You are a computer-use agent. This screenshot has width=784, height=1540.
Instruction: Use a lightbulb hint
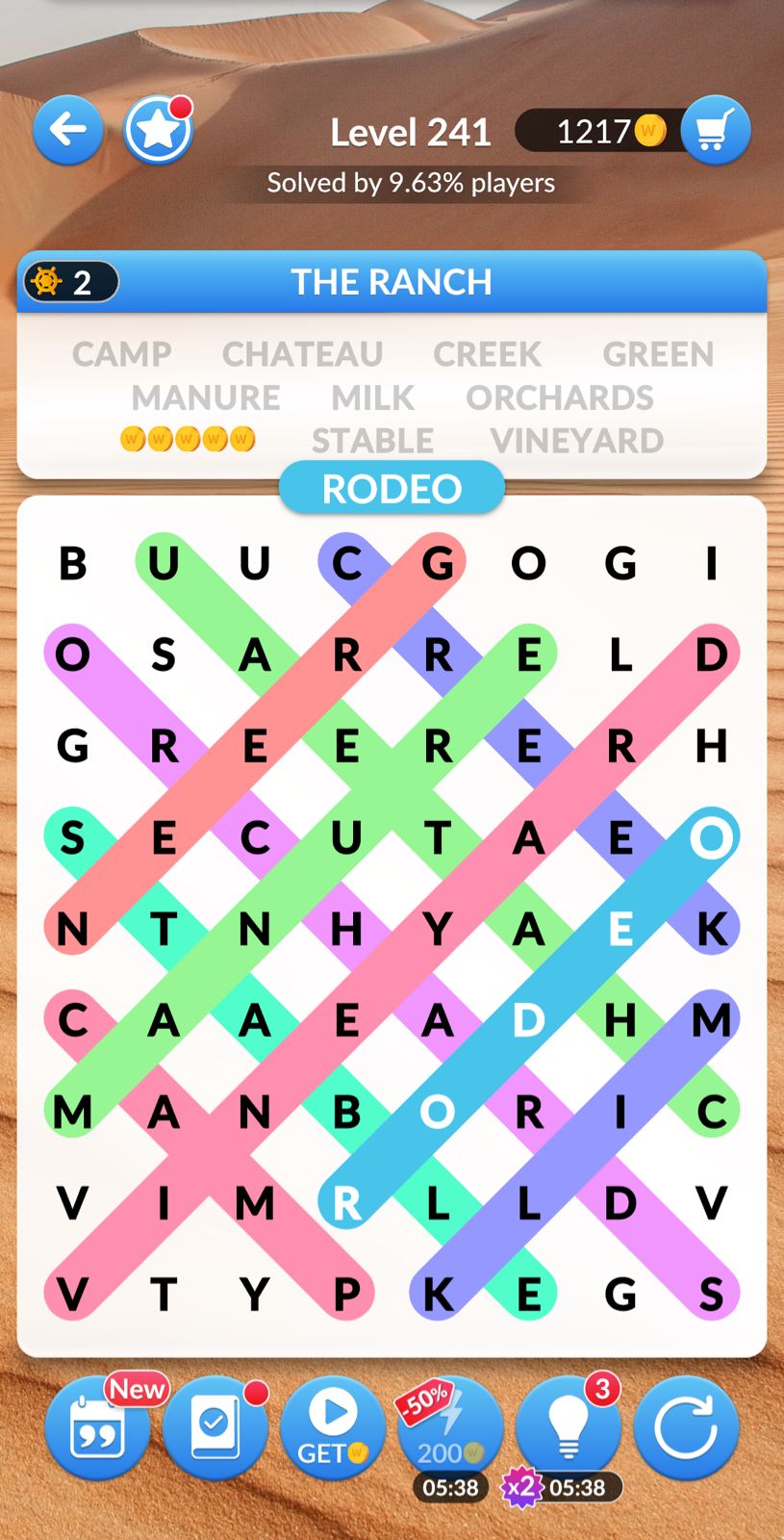569,1429
